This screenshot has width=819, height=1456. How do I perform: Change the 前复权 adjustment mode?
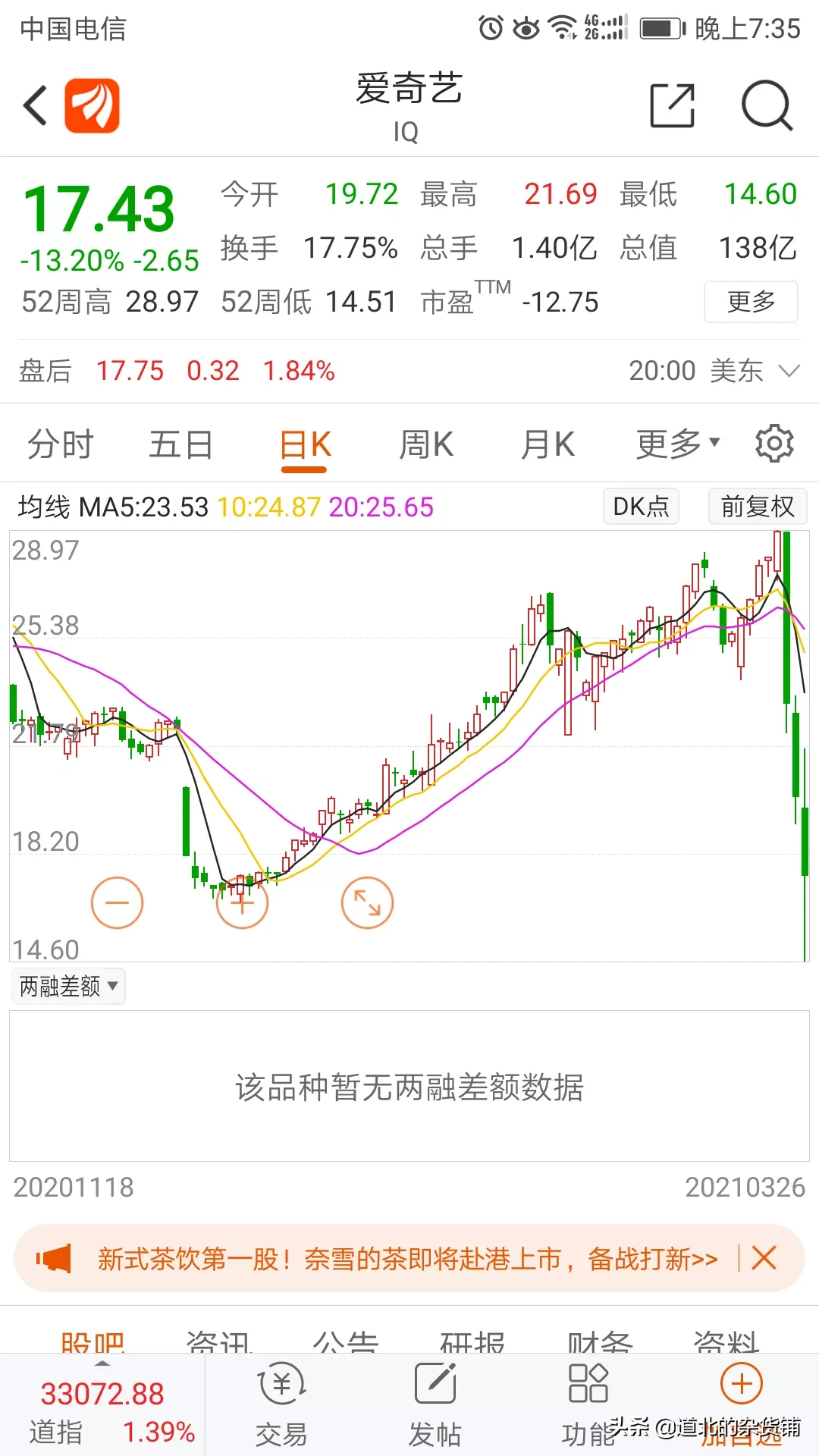758,506
